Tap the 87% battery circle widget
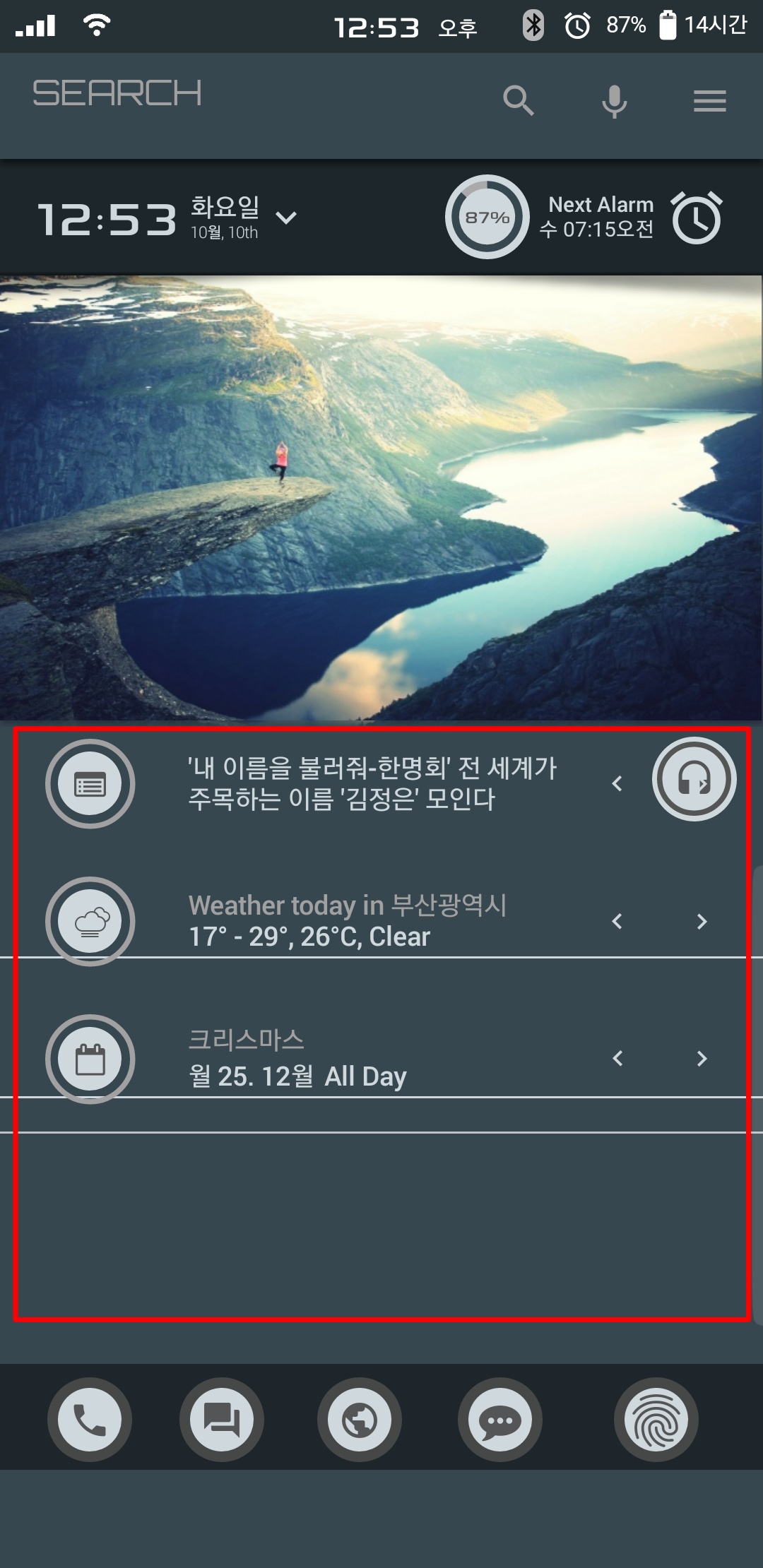Viewport: 763px width, 1568px height. [x=487, y=218]
